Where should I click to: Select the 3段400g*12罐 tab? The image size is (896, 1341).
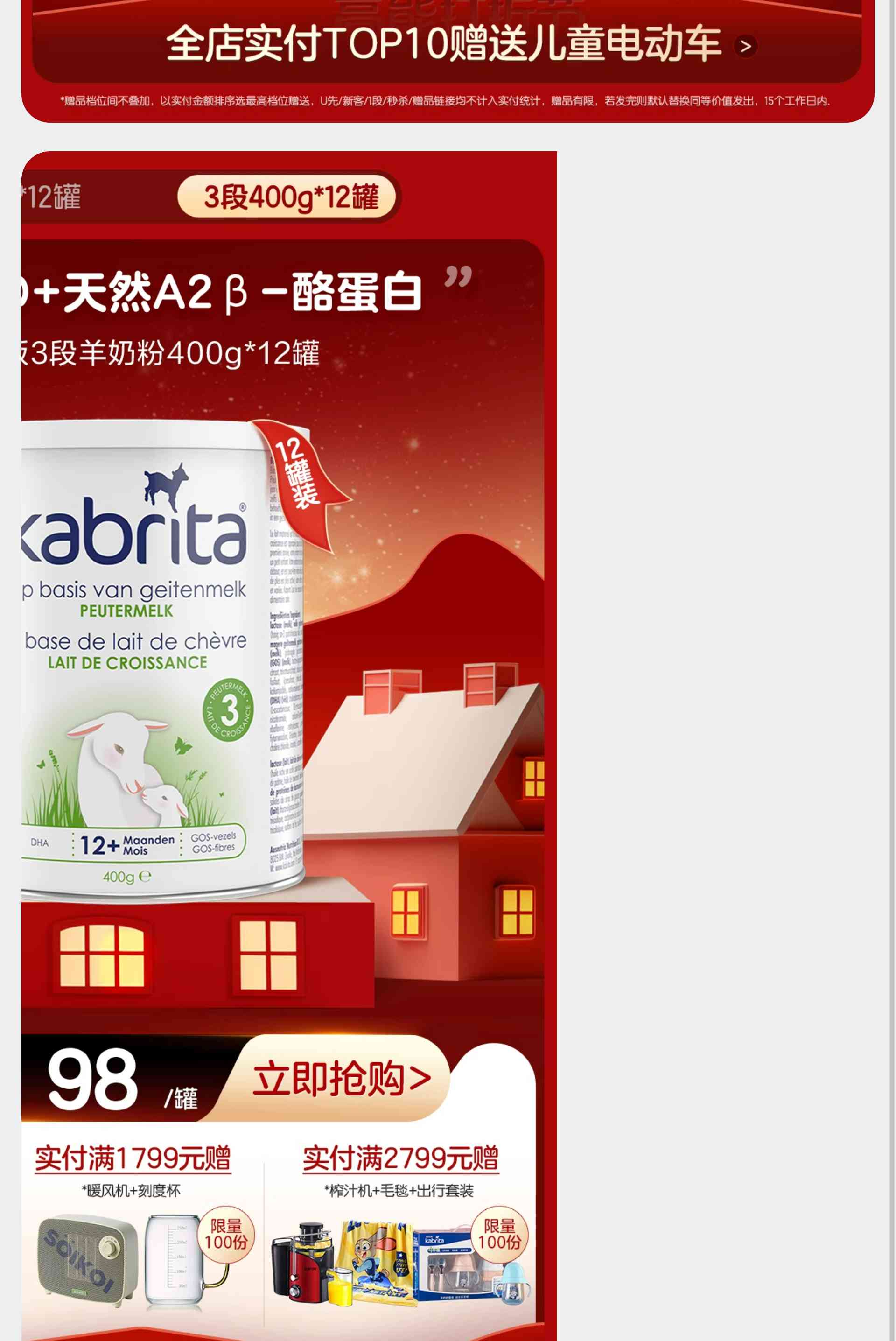click(x=289, y=197)
